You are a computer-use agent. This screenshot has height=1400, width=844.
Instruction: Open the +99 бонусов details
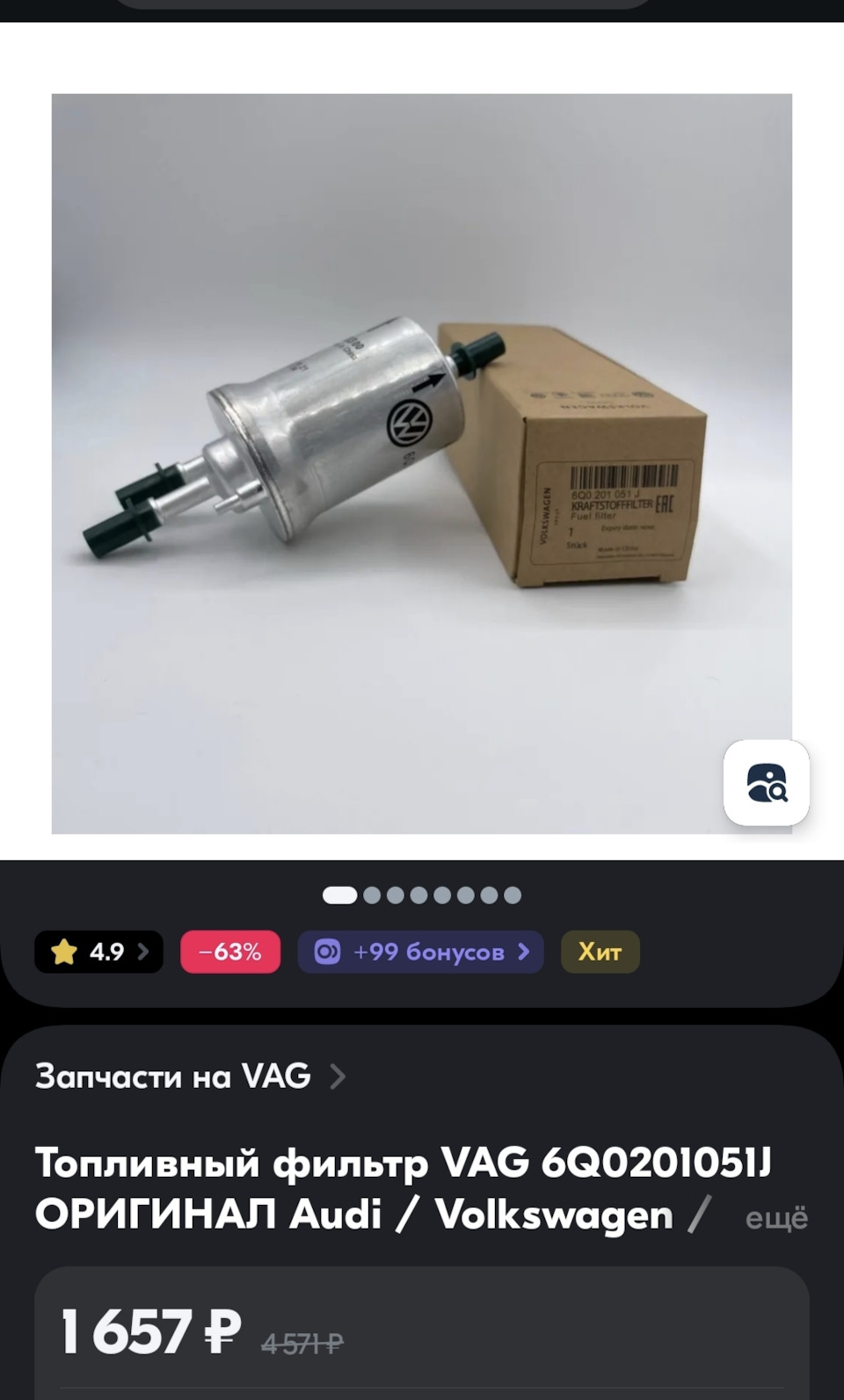click(x=420, y=952)
